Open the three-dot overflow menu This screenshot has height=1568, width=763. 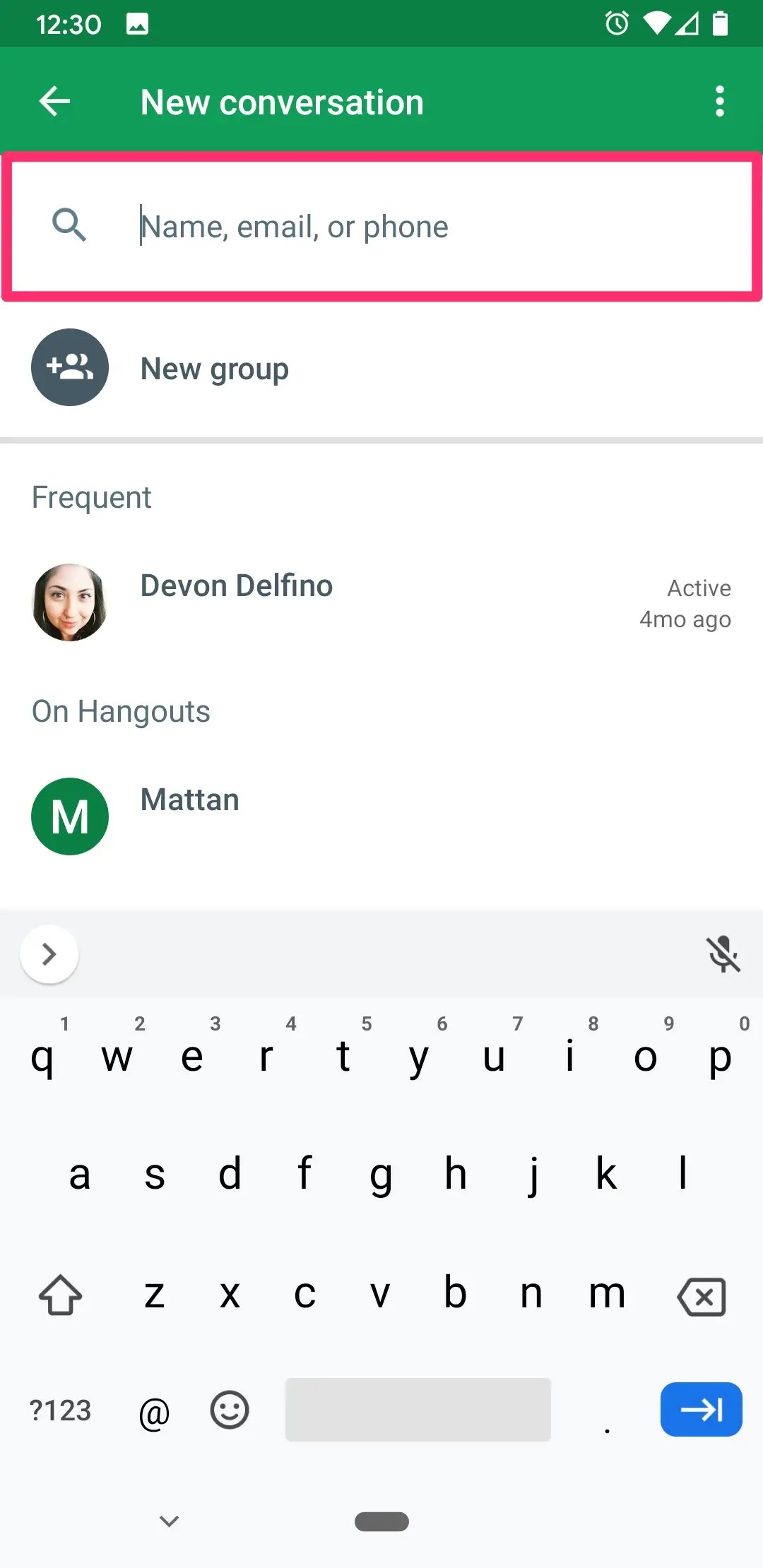click(719, 100)
